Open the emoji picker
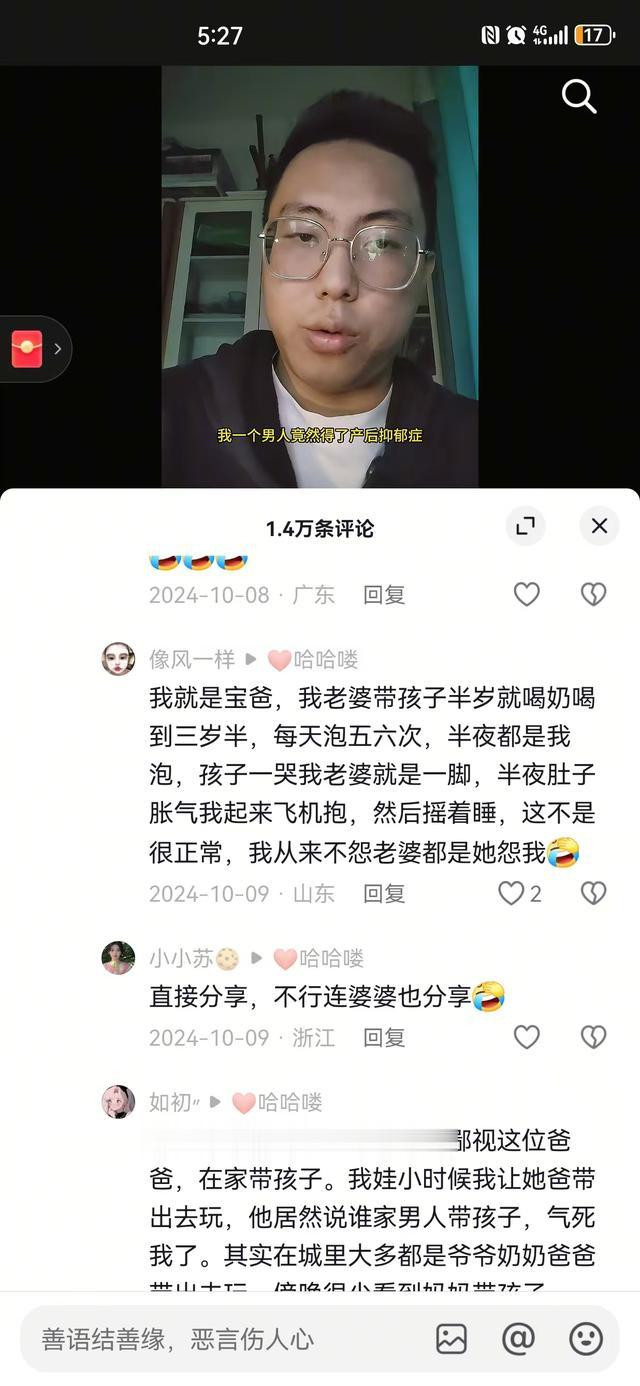640x1386 pixels. pos(586,1339)
